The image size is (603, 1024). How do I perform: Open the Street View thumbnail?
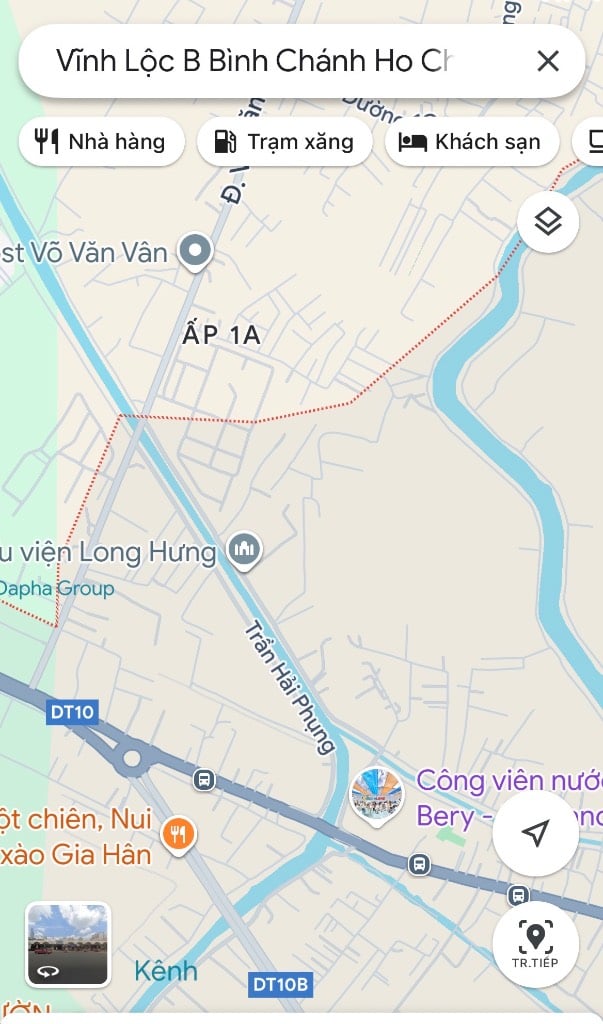pos(68,944)
